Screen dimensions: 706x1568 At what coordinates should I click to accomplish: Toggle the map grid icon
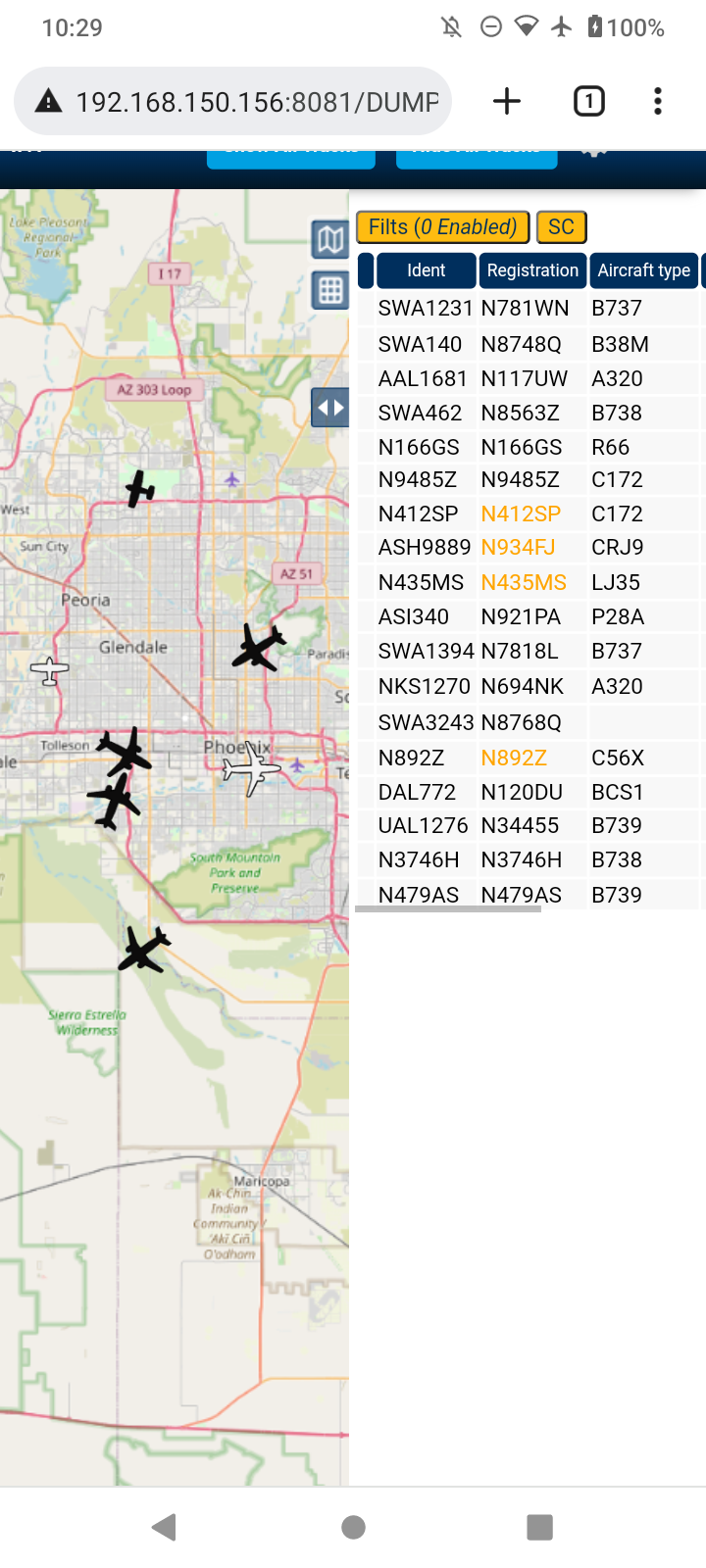point(330,290)
